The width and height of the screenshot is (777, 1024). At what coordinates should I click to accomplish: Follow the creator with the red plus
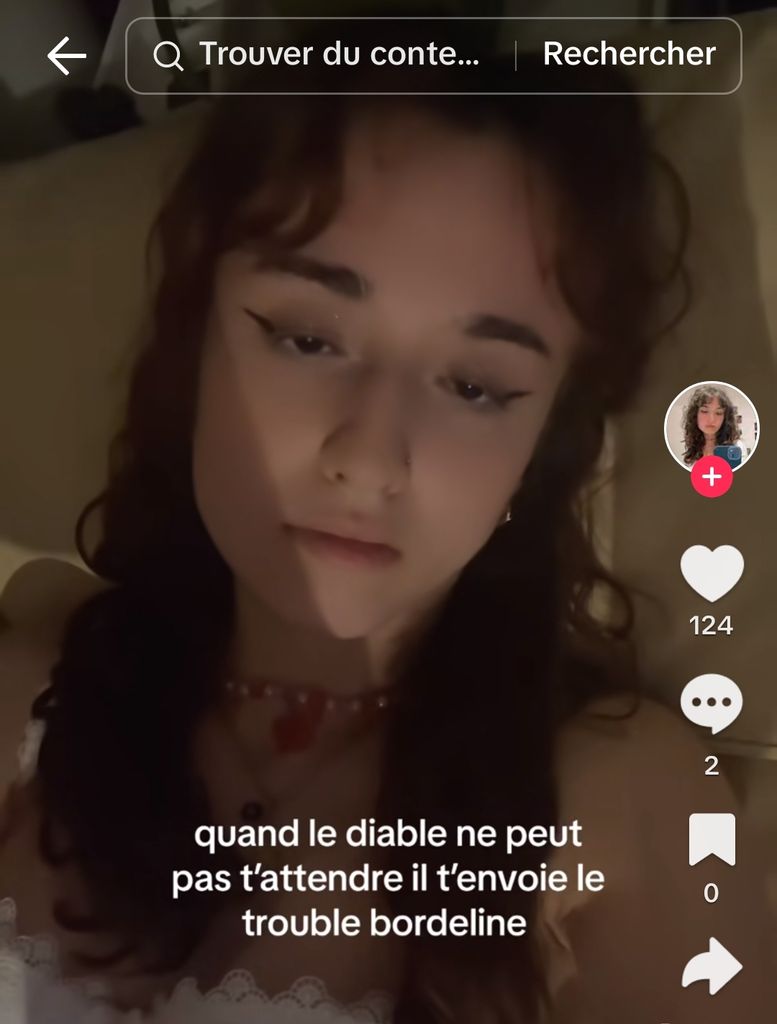(711, 478)
